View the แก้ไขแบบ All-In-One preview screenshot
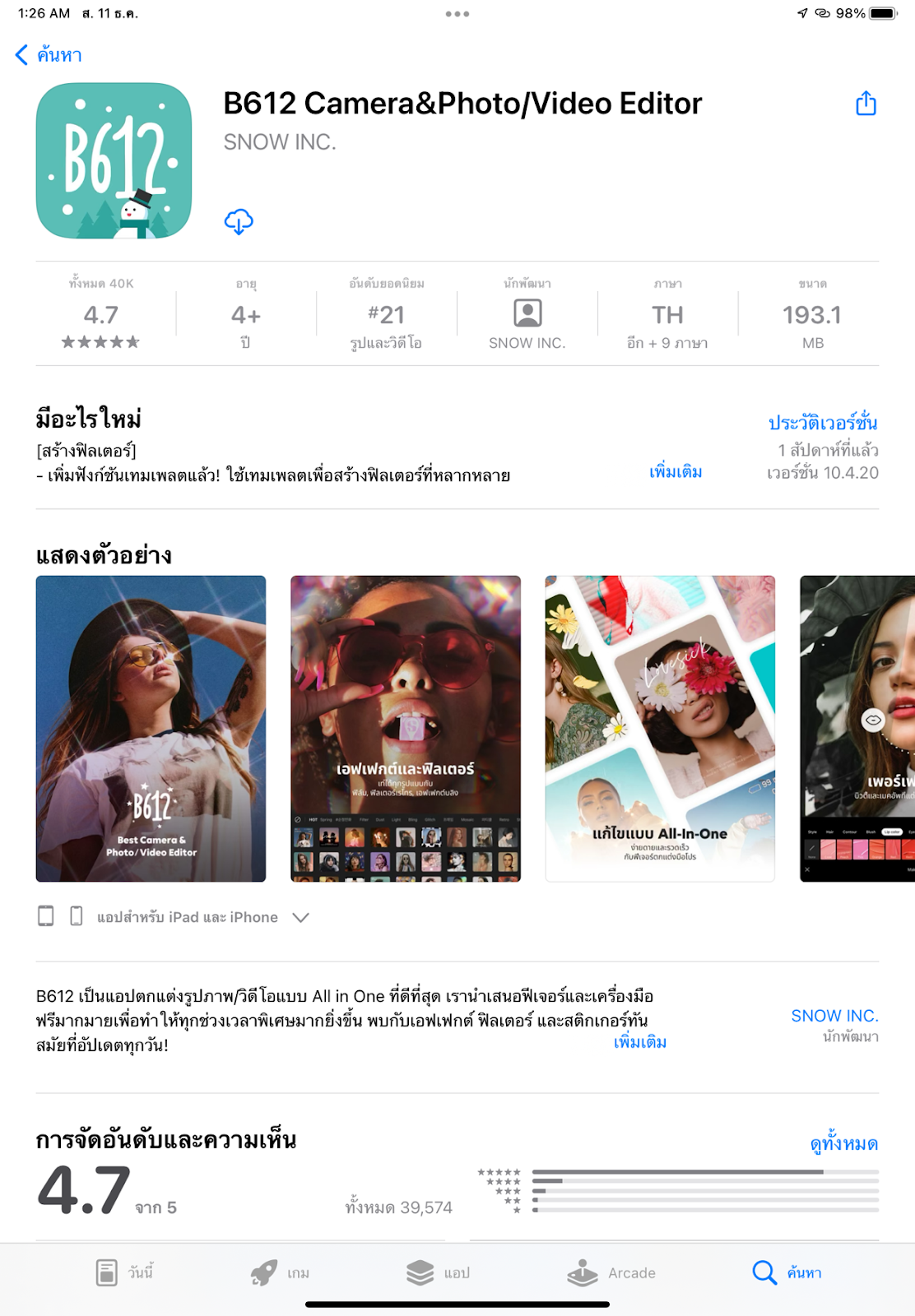This screenshot has height=1316, width=915. (659, 729)
